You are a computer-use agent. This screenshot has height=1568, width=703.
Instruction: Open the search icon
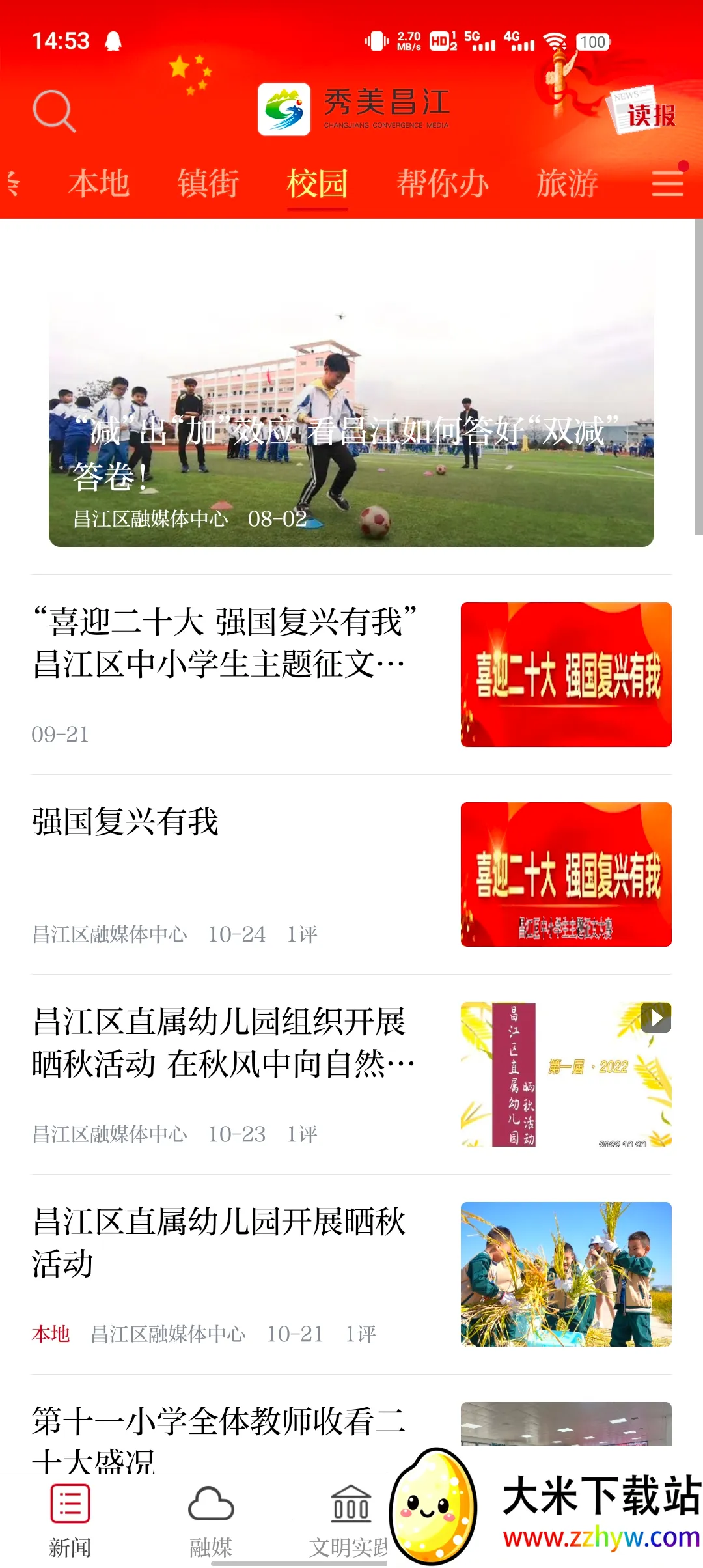[x=54, y=111]
